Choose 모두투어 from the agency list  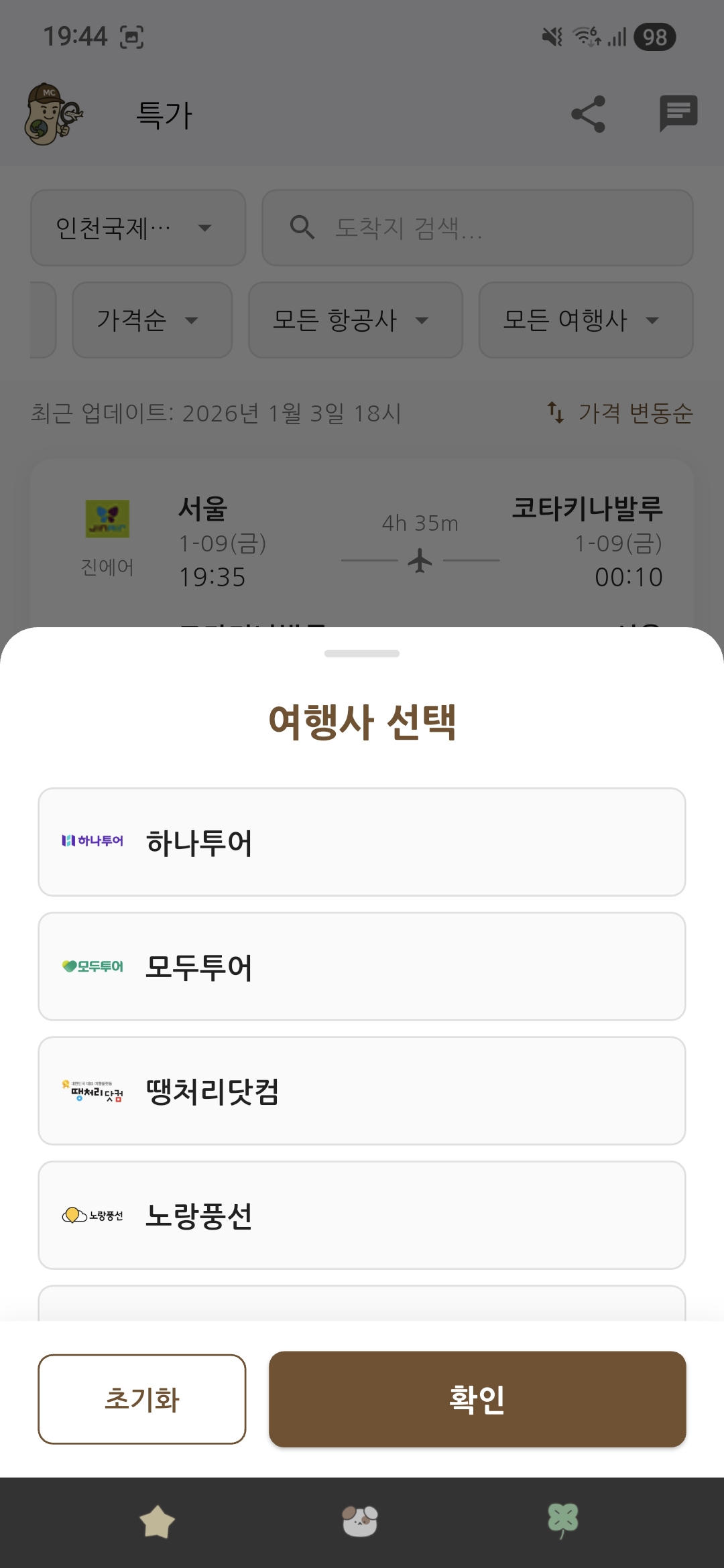point(362,967)
